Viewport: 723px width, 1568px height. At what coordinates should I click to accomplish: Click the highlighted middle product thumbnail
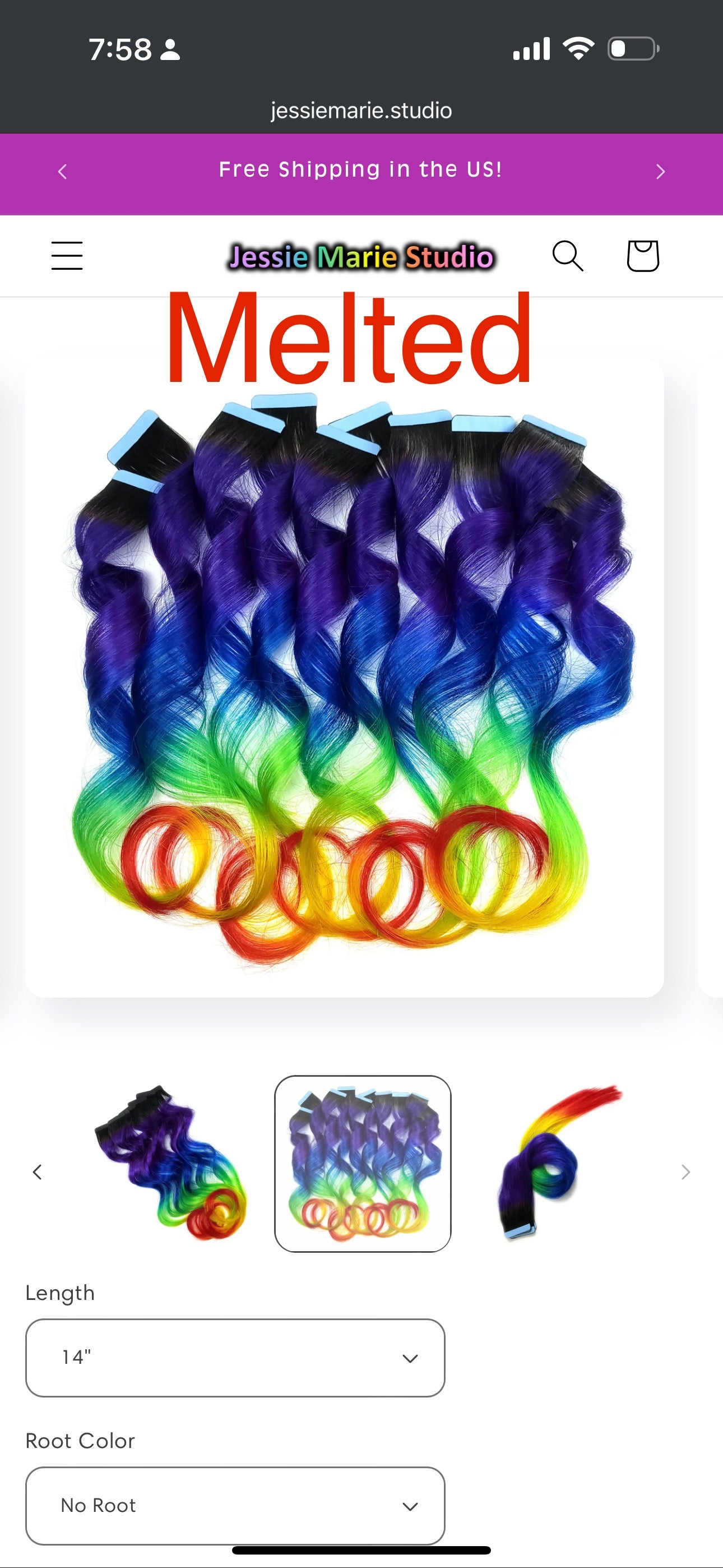pos(363,1172)
